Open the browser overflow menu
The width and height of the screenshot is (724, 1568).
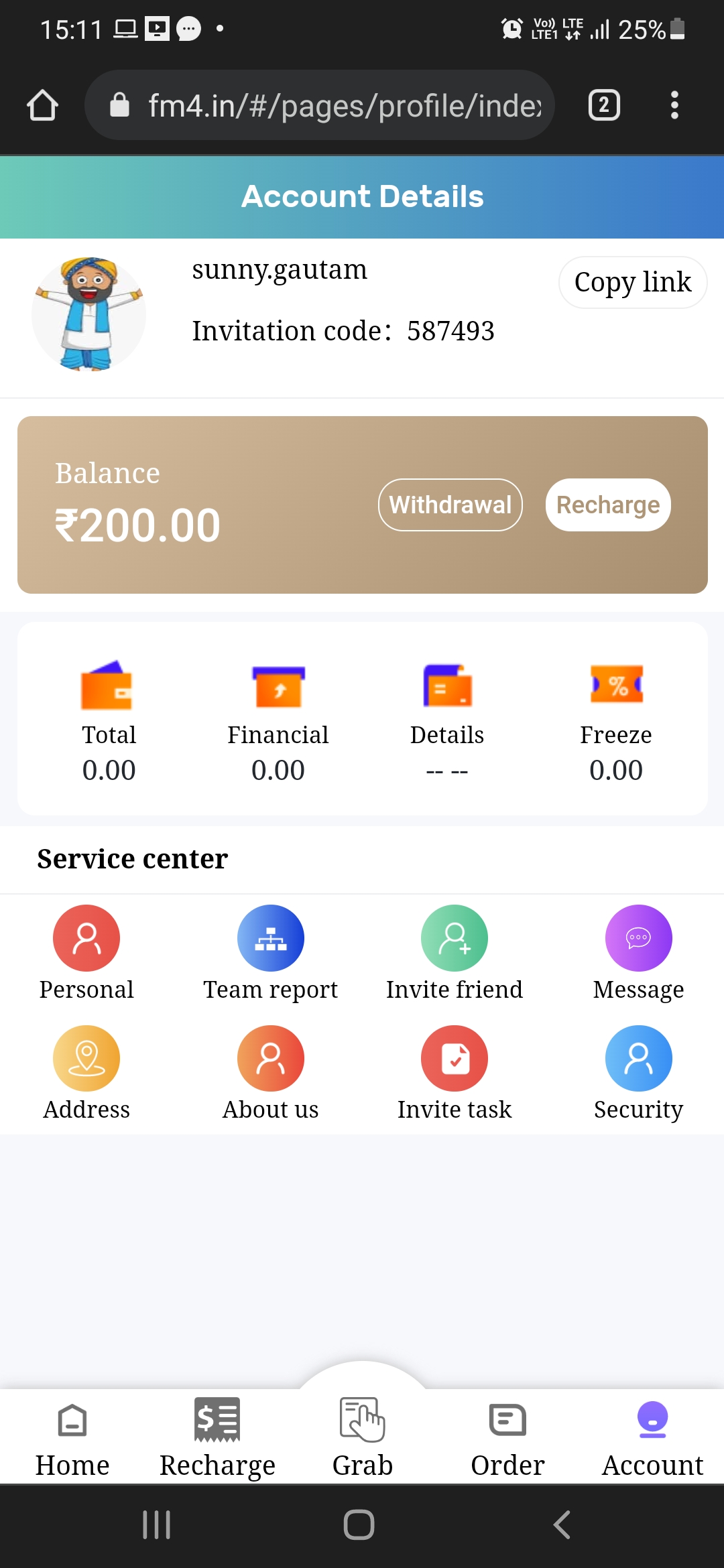point(674,105)
